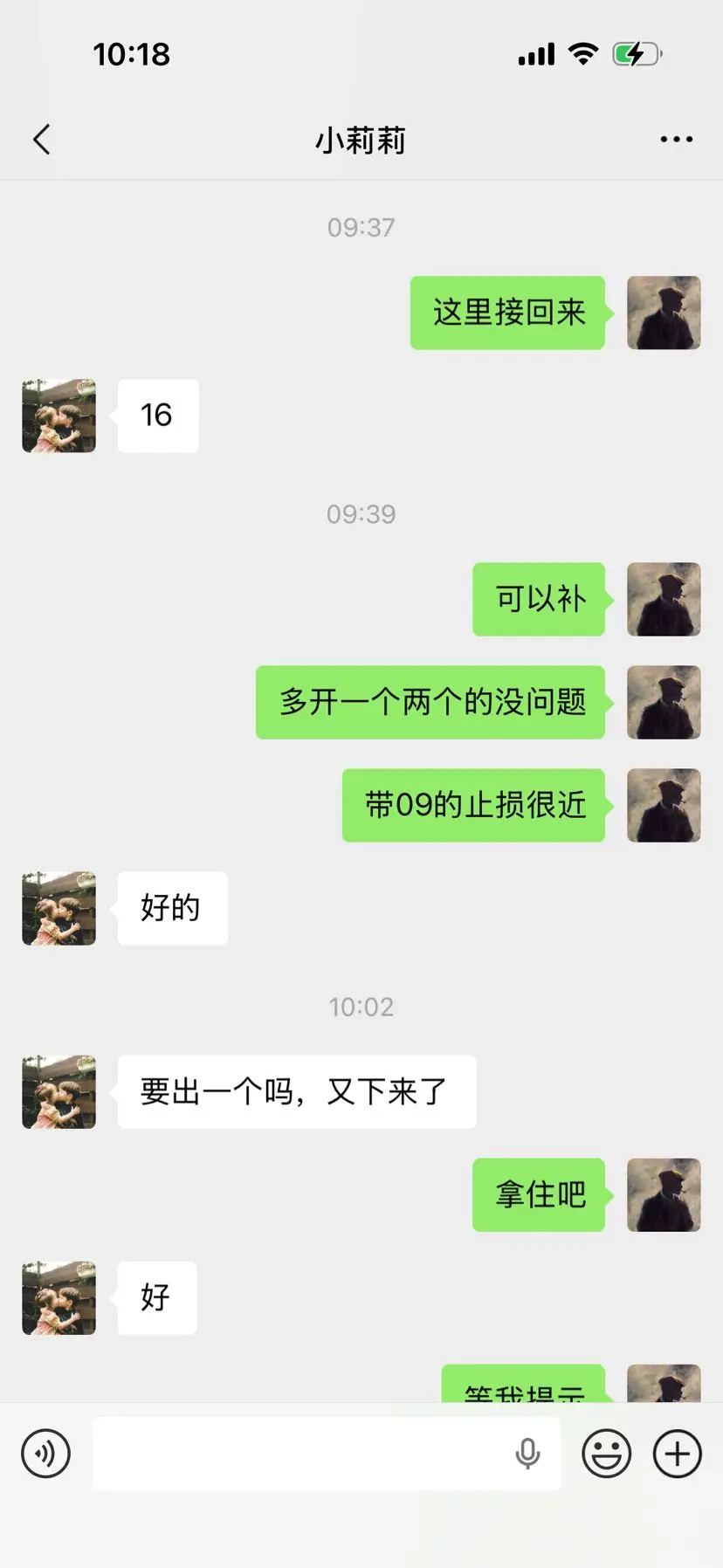
Task: Tap the timestamp 10:02 in the chat
Action: [x=361, y=1006]
